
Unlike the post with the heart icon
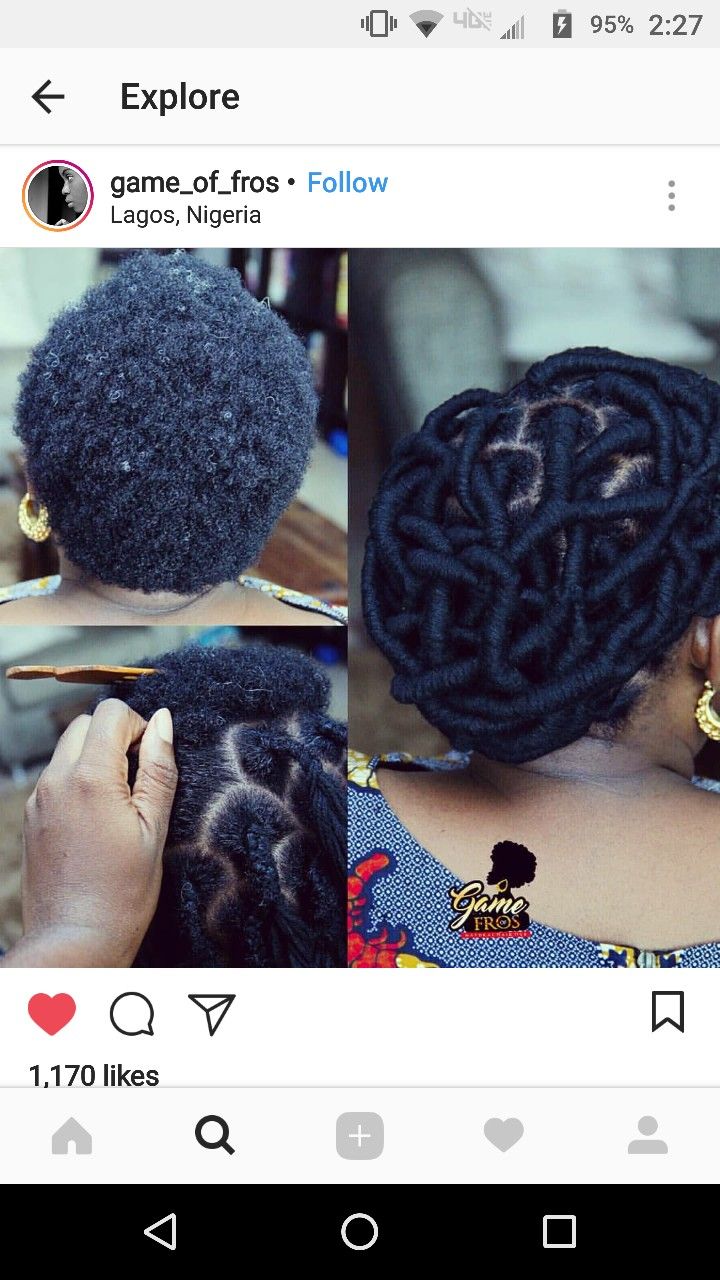(x=51, y=1013)
